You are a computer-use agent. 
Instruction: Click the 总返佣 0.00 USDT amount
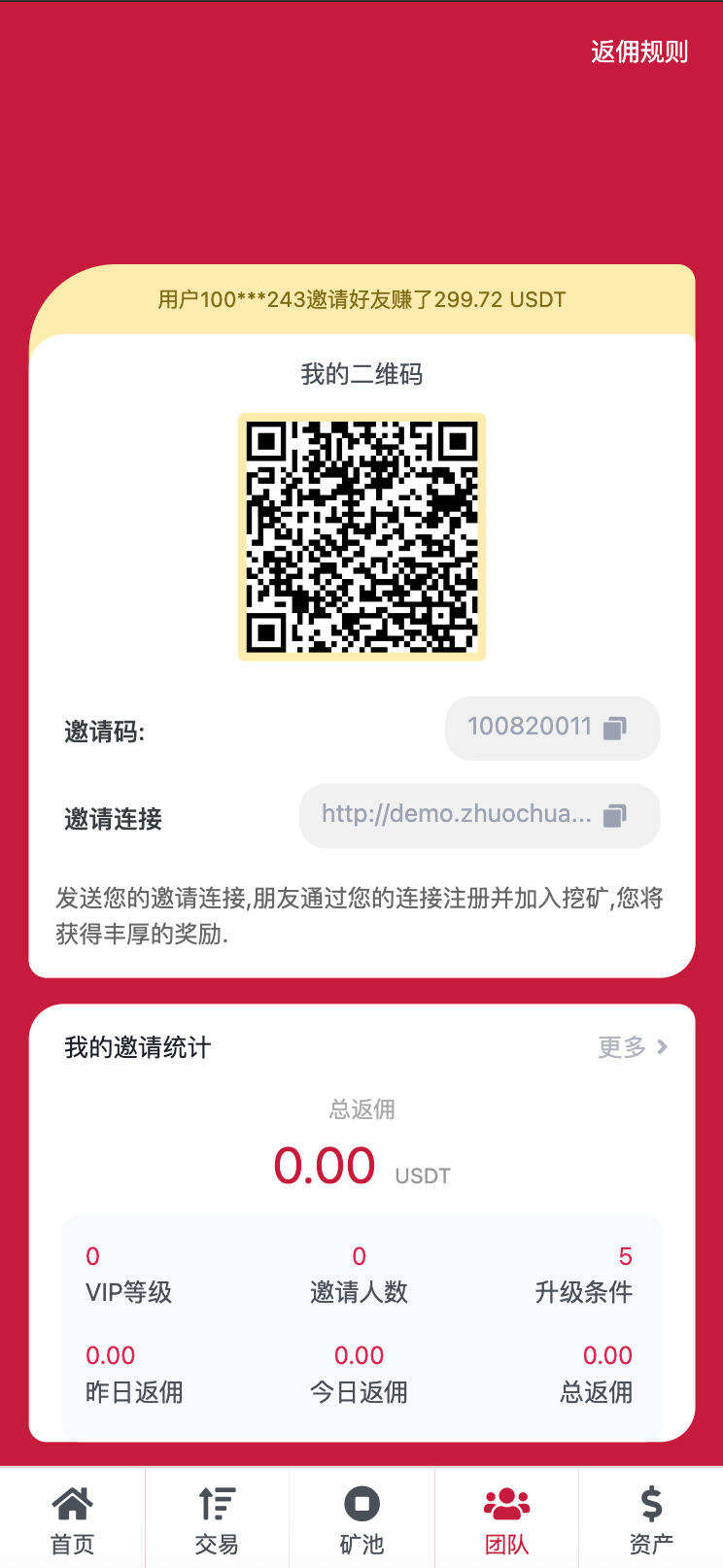pos(326,1165)
